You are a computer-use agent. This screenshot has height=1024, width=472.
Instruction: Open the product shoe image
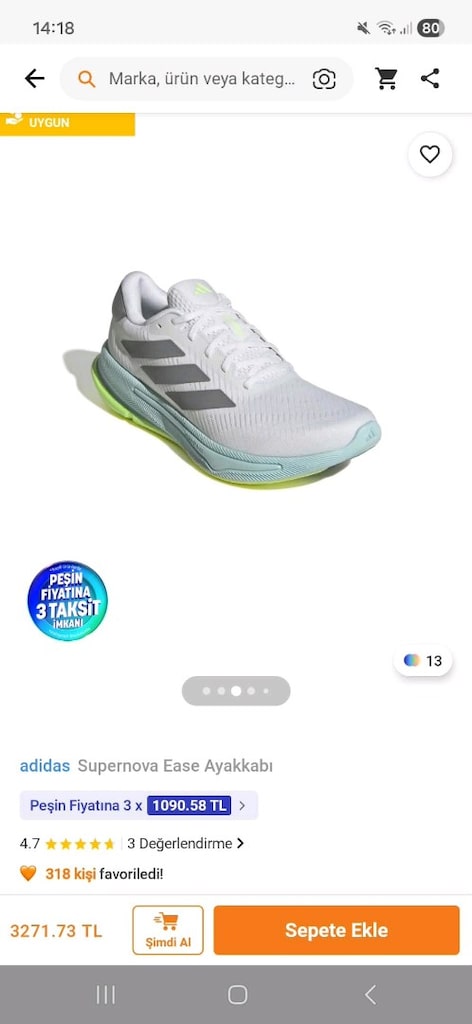pos(222,380)
